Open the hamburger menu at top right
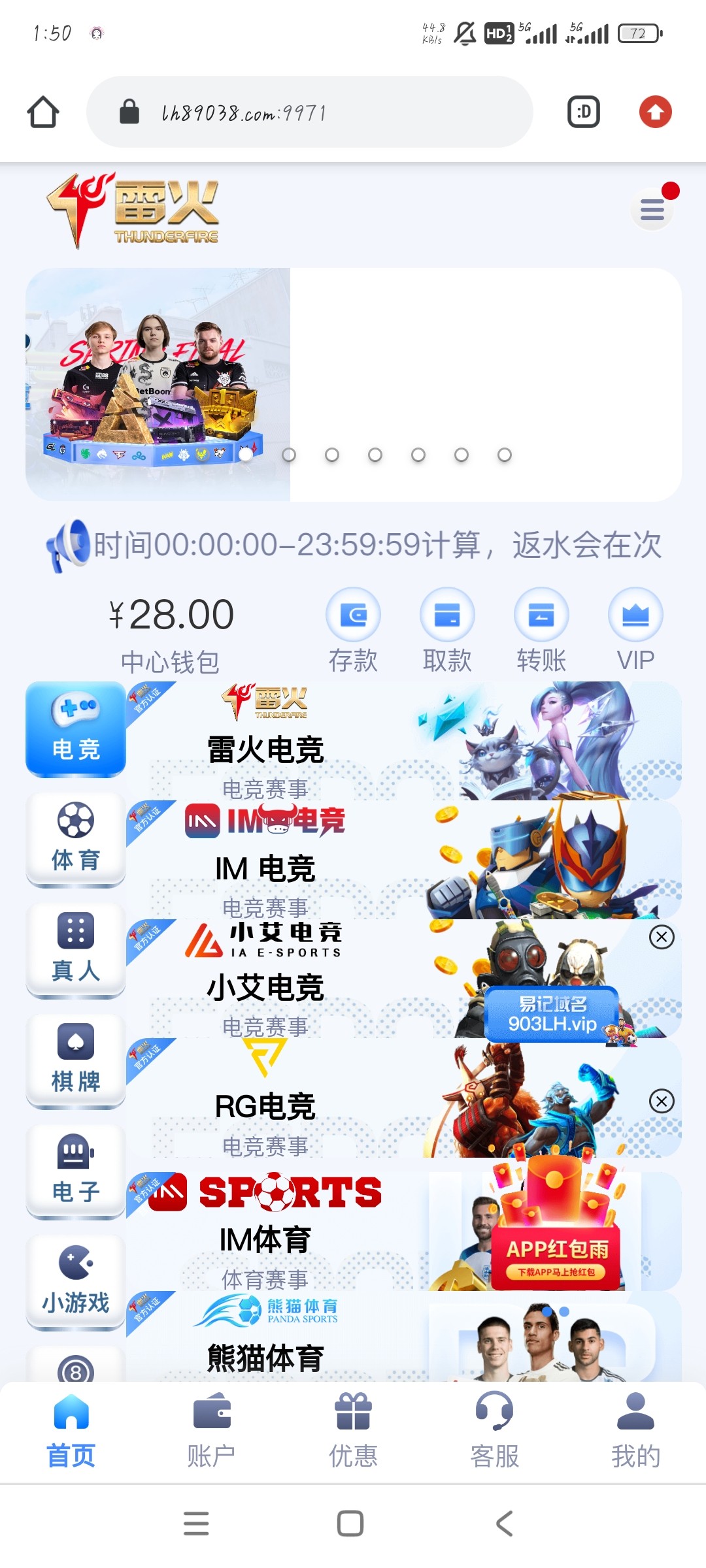 coord(652,209)
